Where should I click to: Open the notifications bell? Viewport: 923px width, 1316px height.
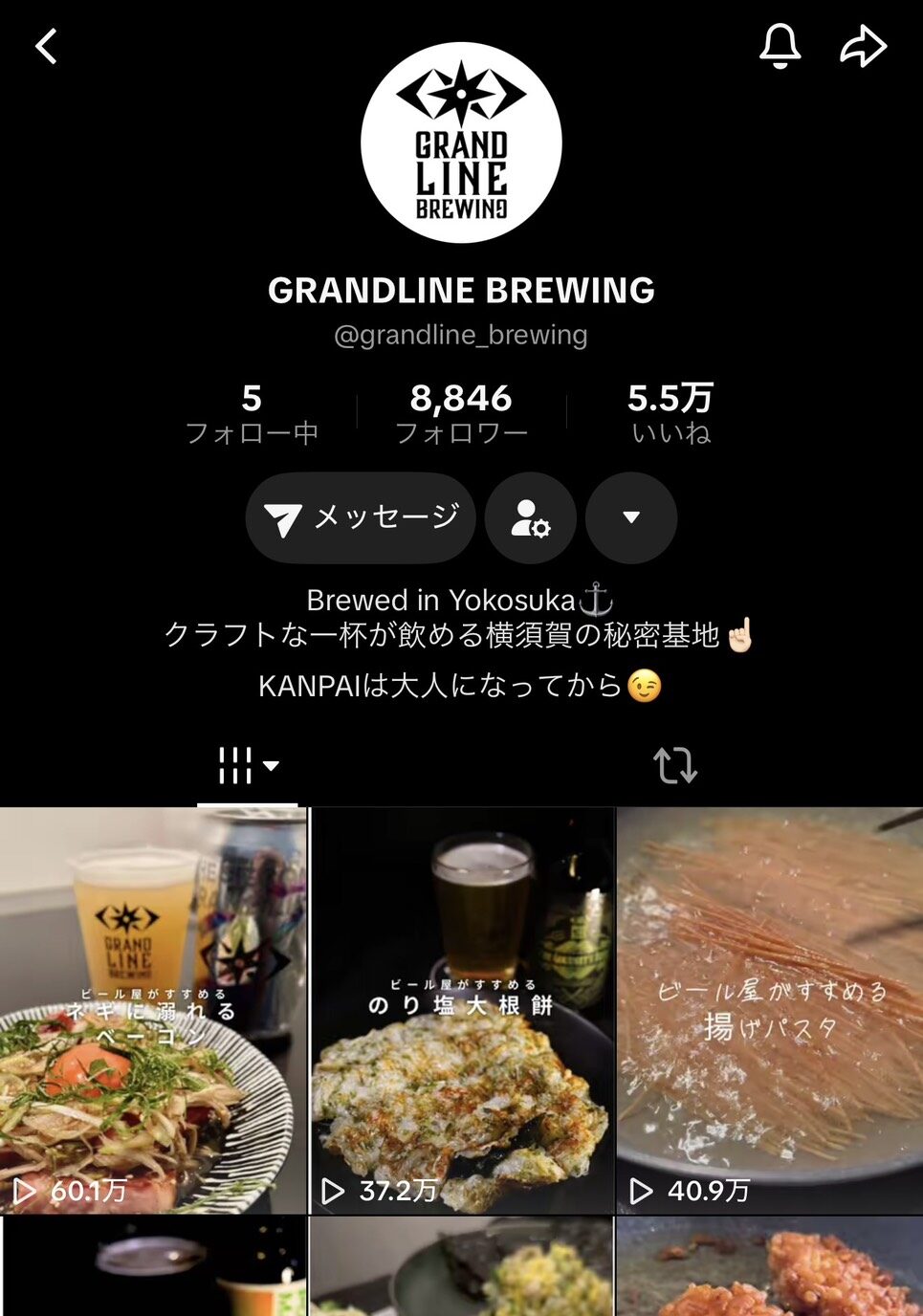click(x=780, y=45)
